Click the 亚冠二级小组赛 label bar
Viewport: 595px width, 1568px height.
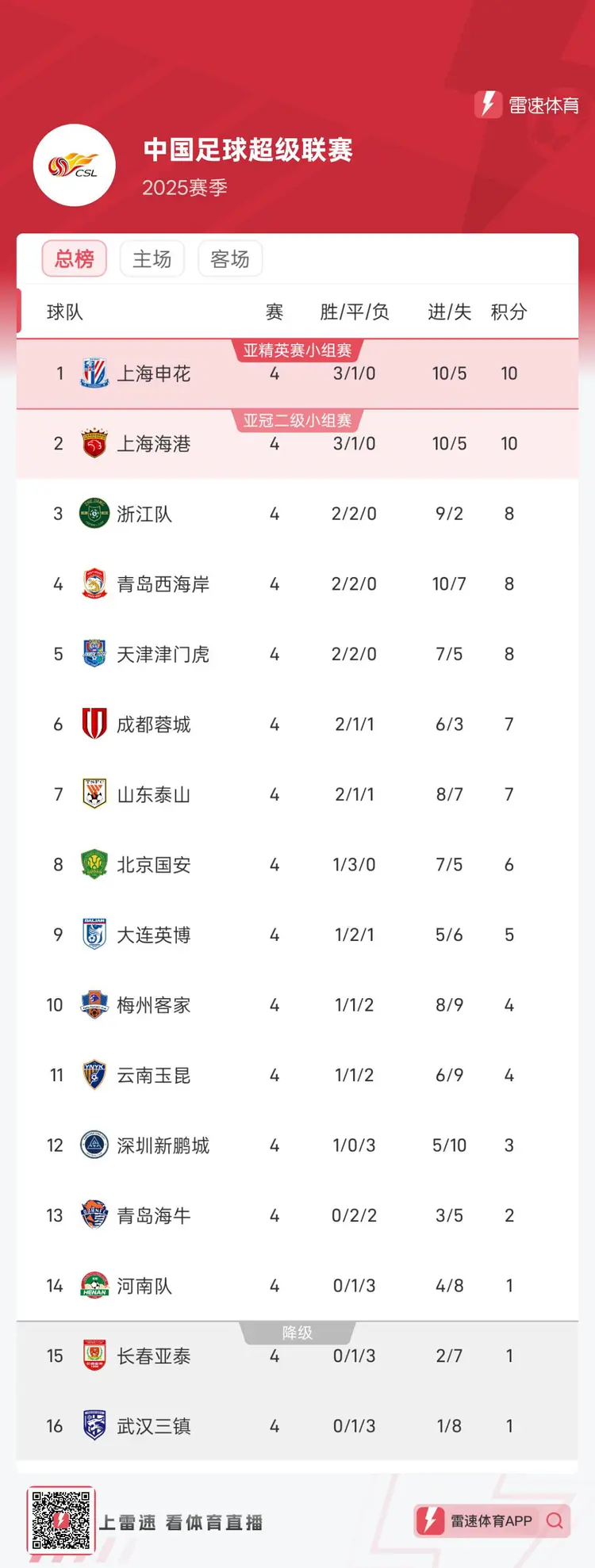coord(297,421)
